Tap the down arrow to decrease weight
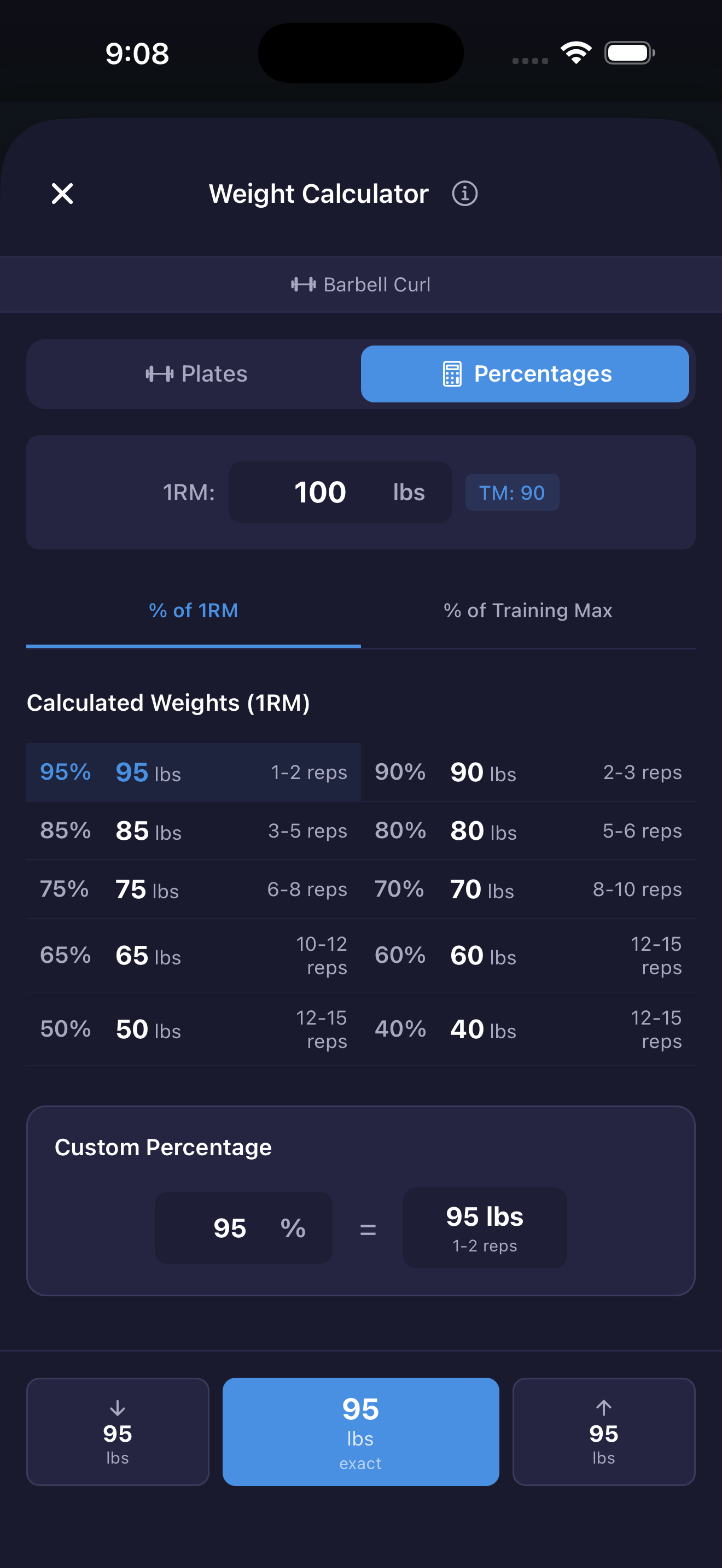This screenshot has width=722, height=1568. (118, 1432)
